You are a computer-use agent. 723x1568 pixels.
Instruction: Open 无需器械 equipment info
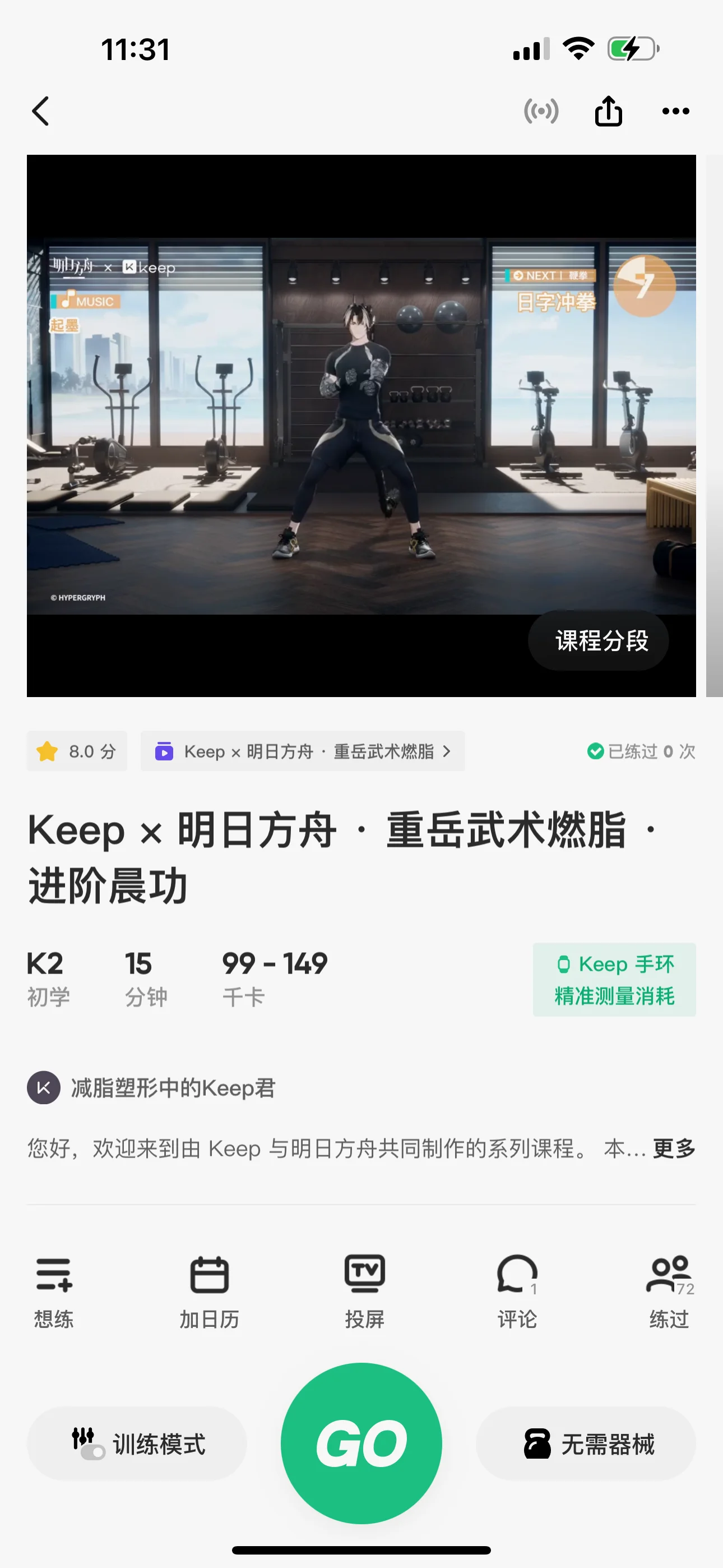coord(586,1443)
